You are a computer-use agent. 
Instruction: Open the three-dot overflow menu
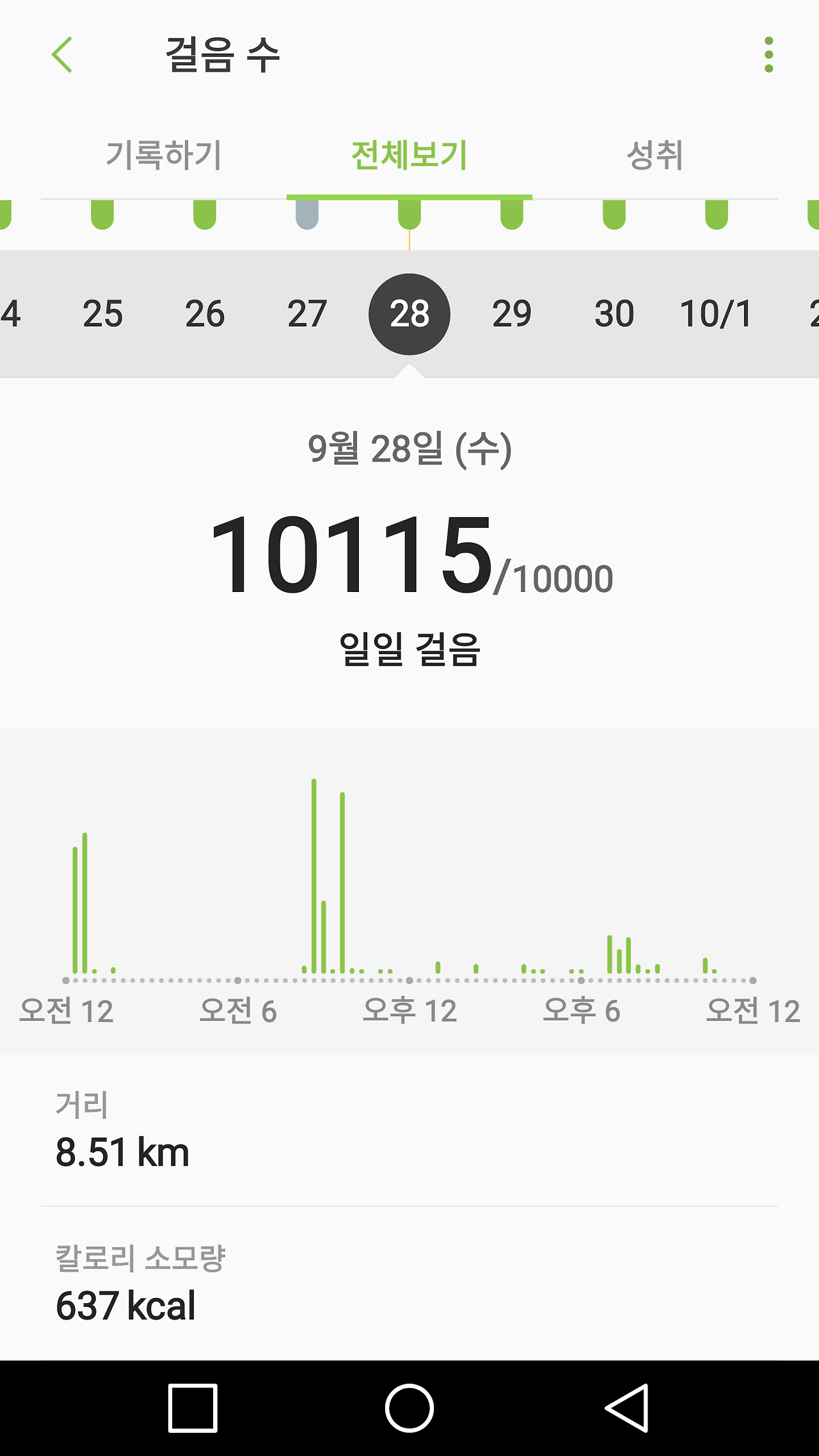point(768,55)
